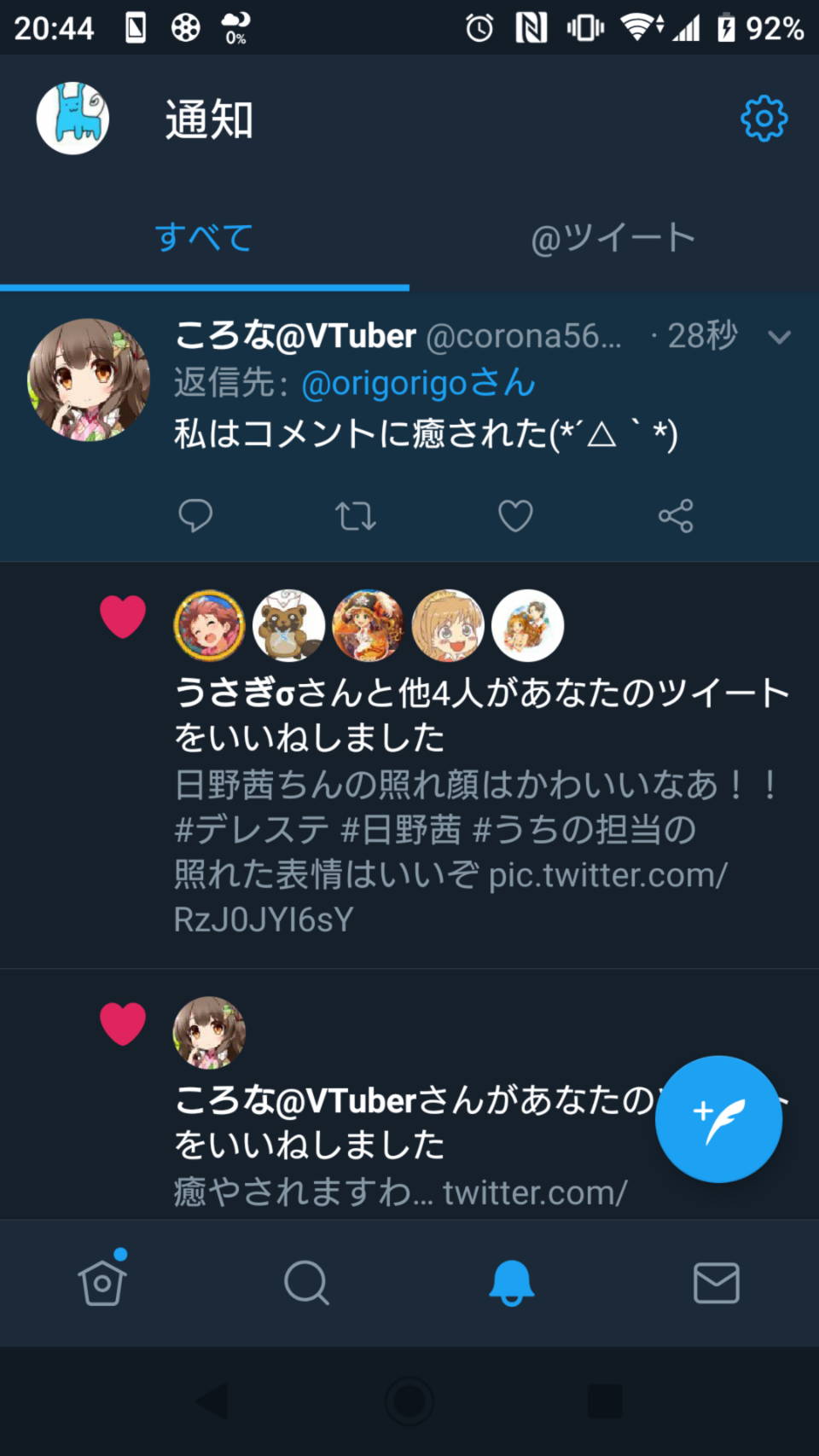Open notification settings gear
Image resolution: width=819 pixels, height=1456 pixels.
click(x=764, y=119)
